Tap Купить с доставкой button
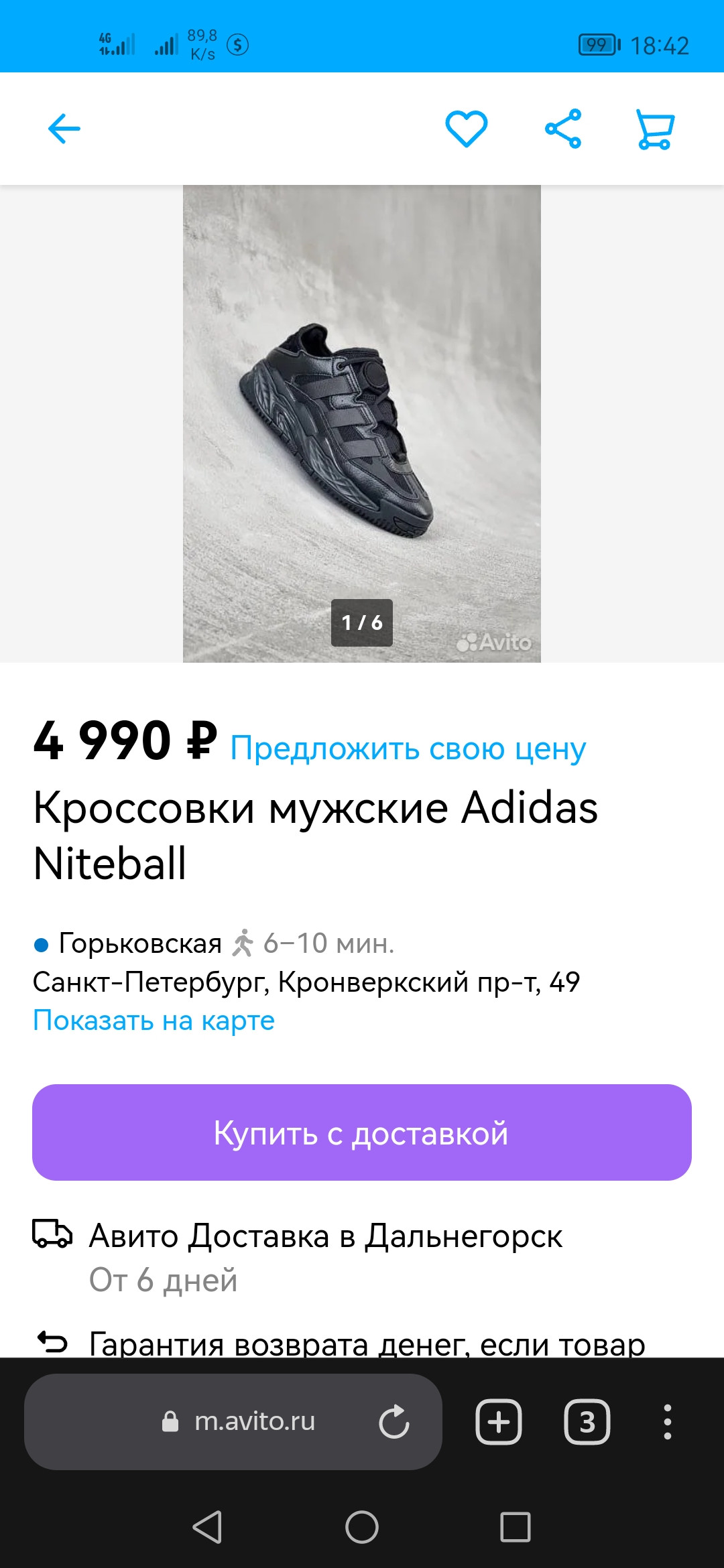The height and width of the screenshot is (1568, 724). (362, 1132)
